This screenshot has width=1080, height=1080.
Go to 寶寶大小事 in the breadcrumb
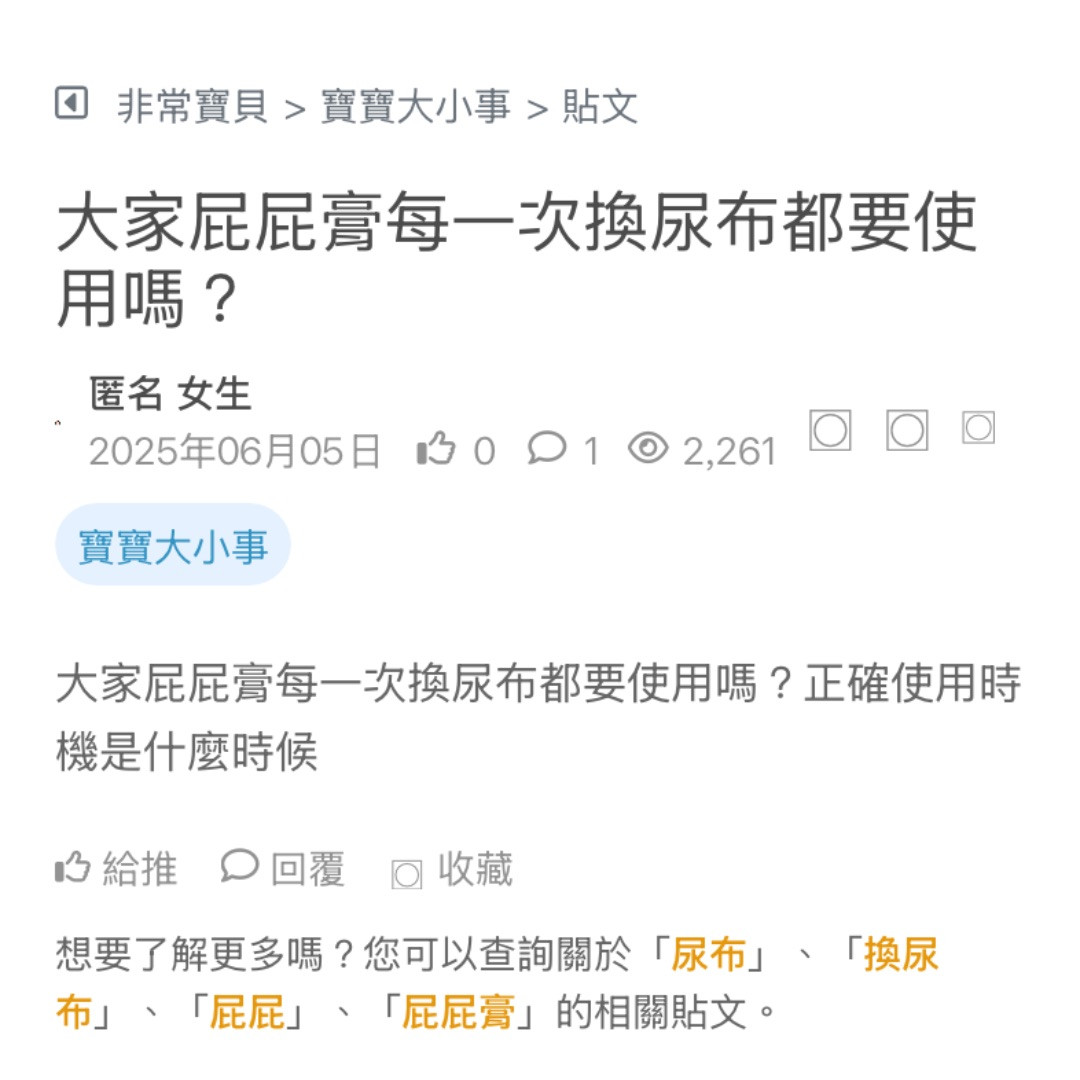(415, 106)
